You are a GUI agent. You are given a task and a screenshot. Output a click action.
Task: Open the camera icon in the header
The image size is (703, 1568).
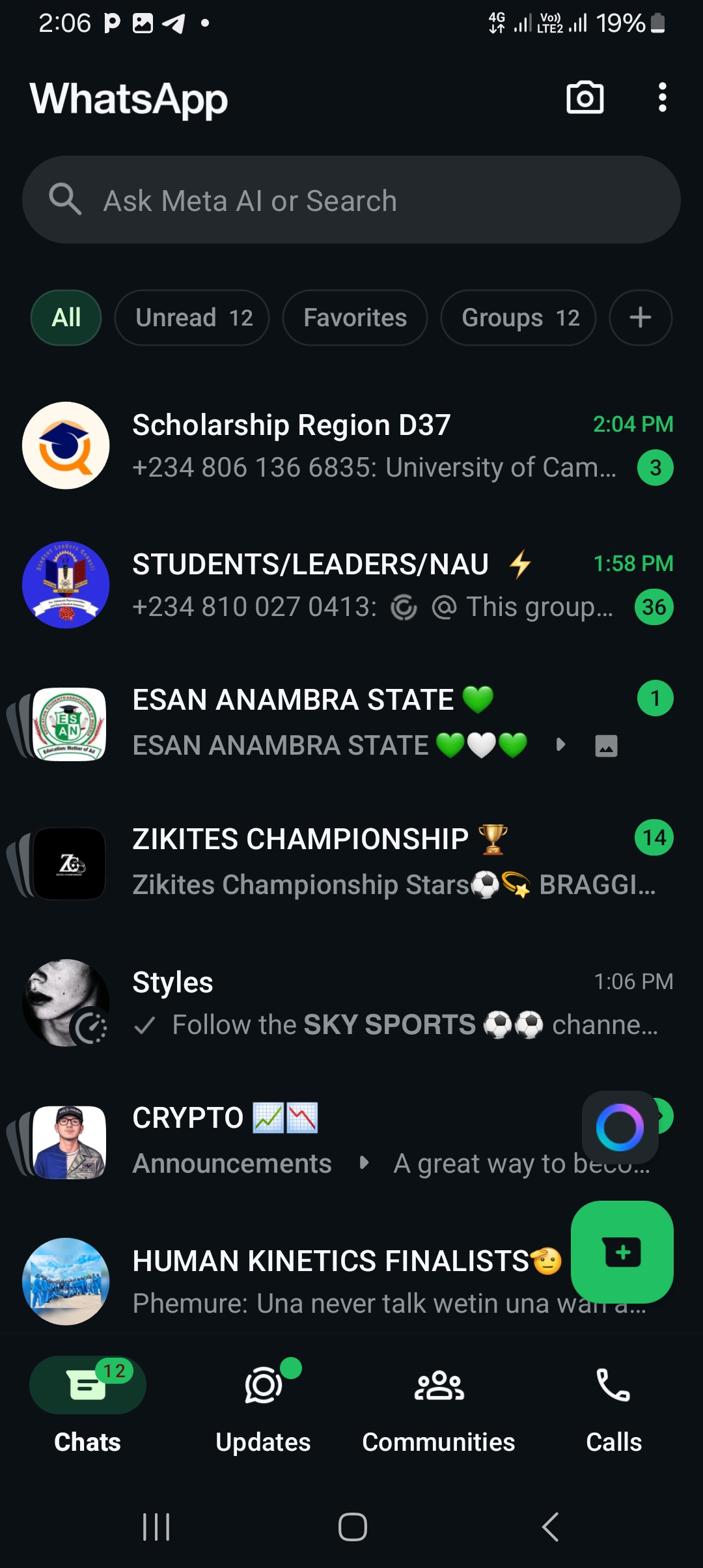point(585,98)
